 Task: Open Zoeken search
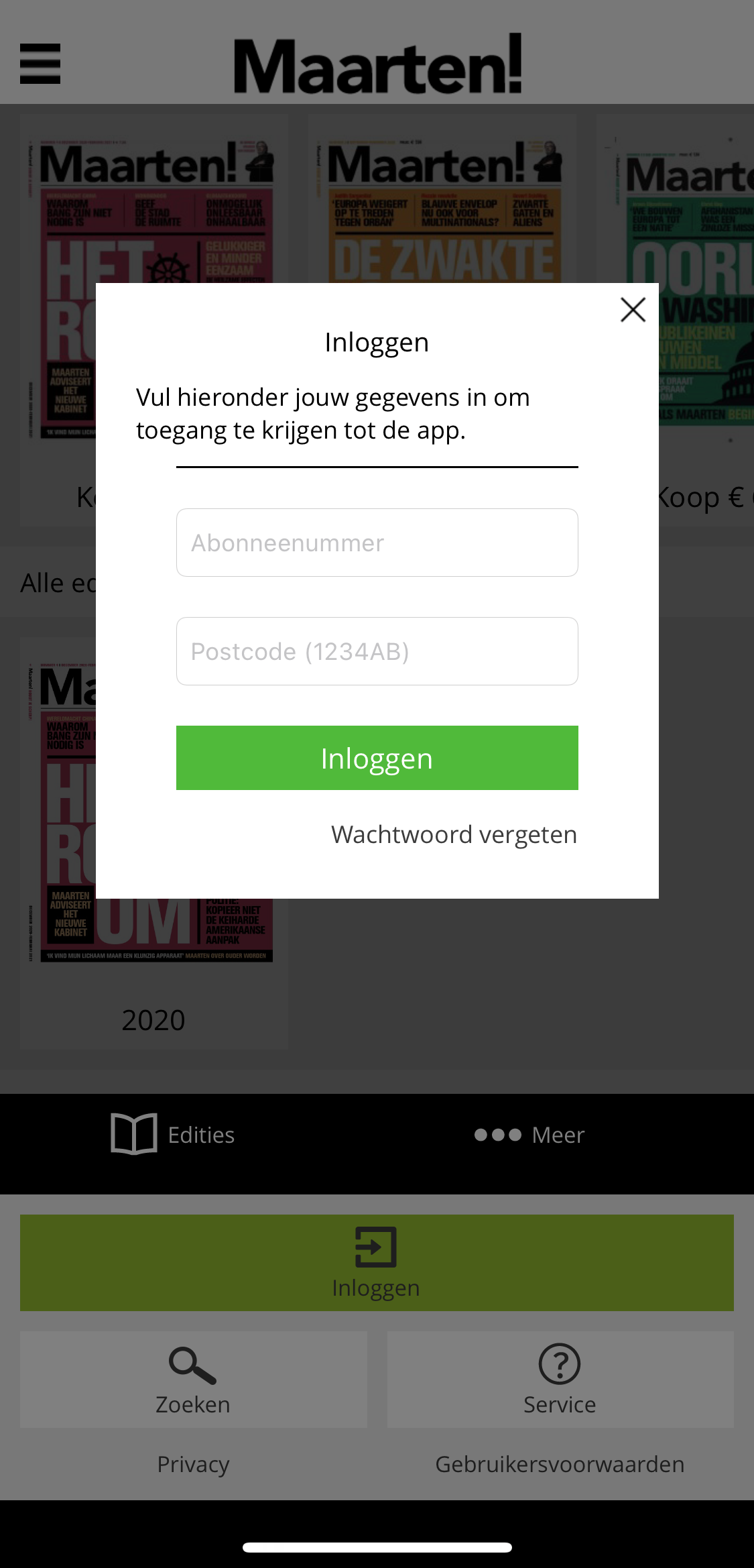pos(193,1380)
